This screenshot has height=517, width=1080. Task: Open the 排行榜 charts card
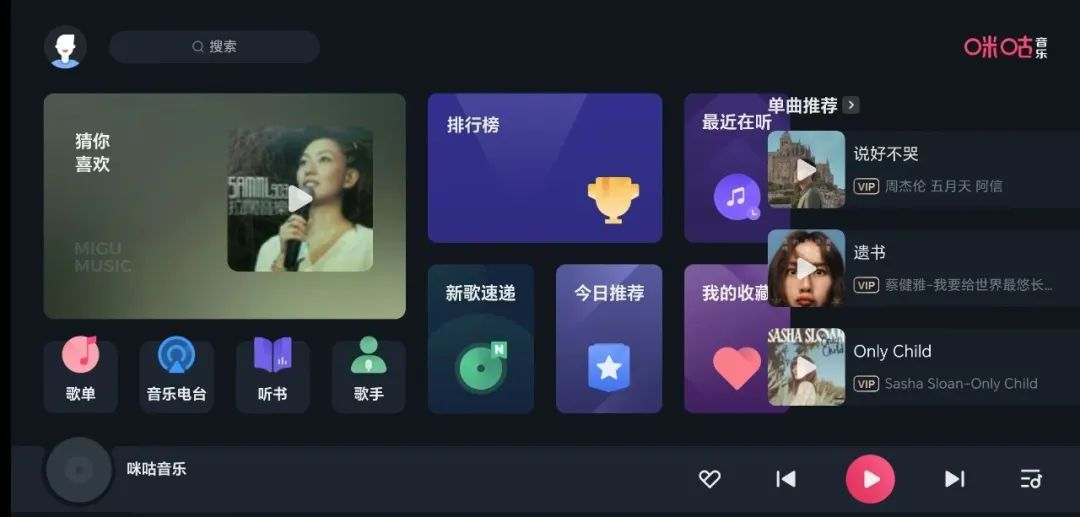544,168
